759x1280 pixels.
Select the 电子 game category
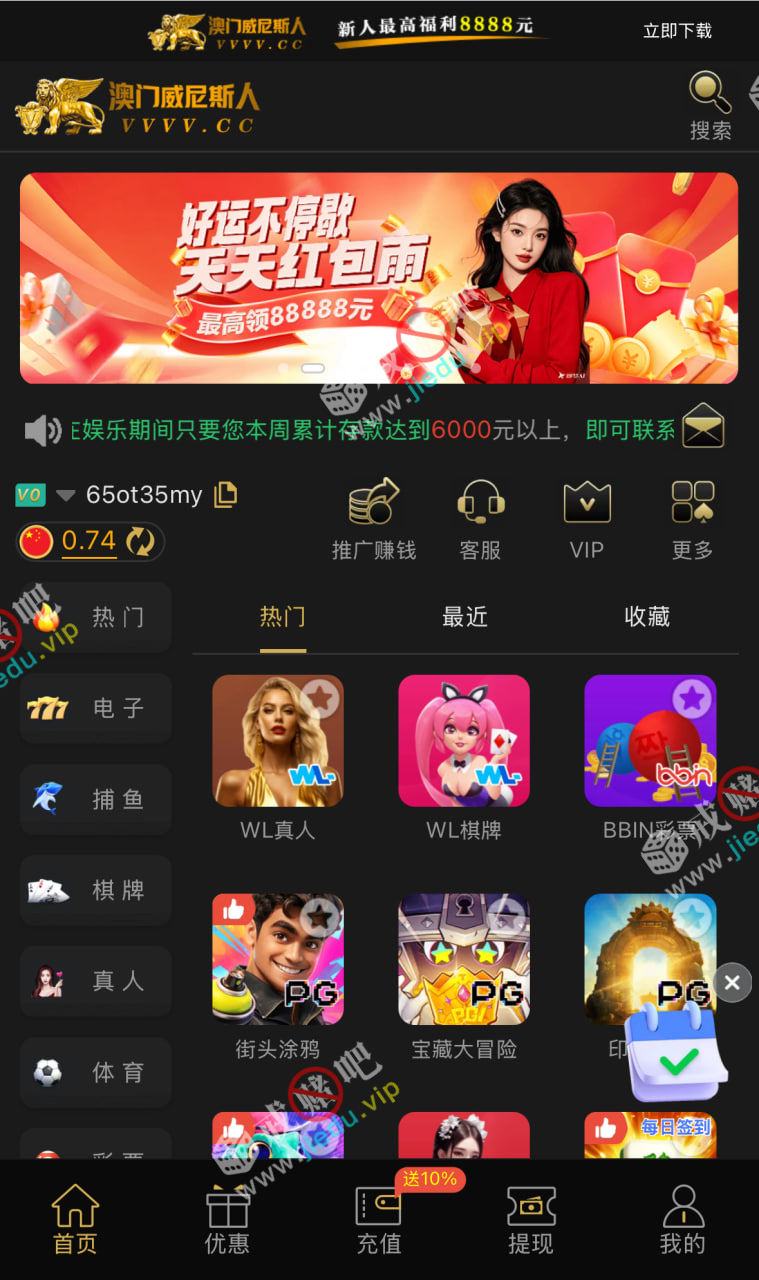coord(96,708)
